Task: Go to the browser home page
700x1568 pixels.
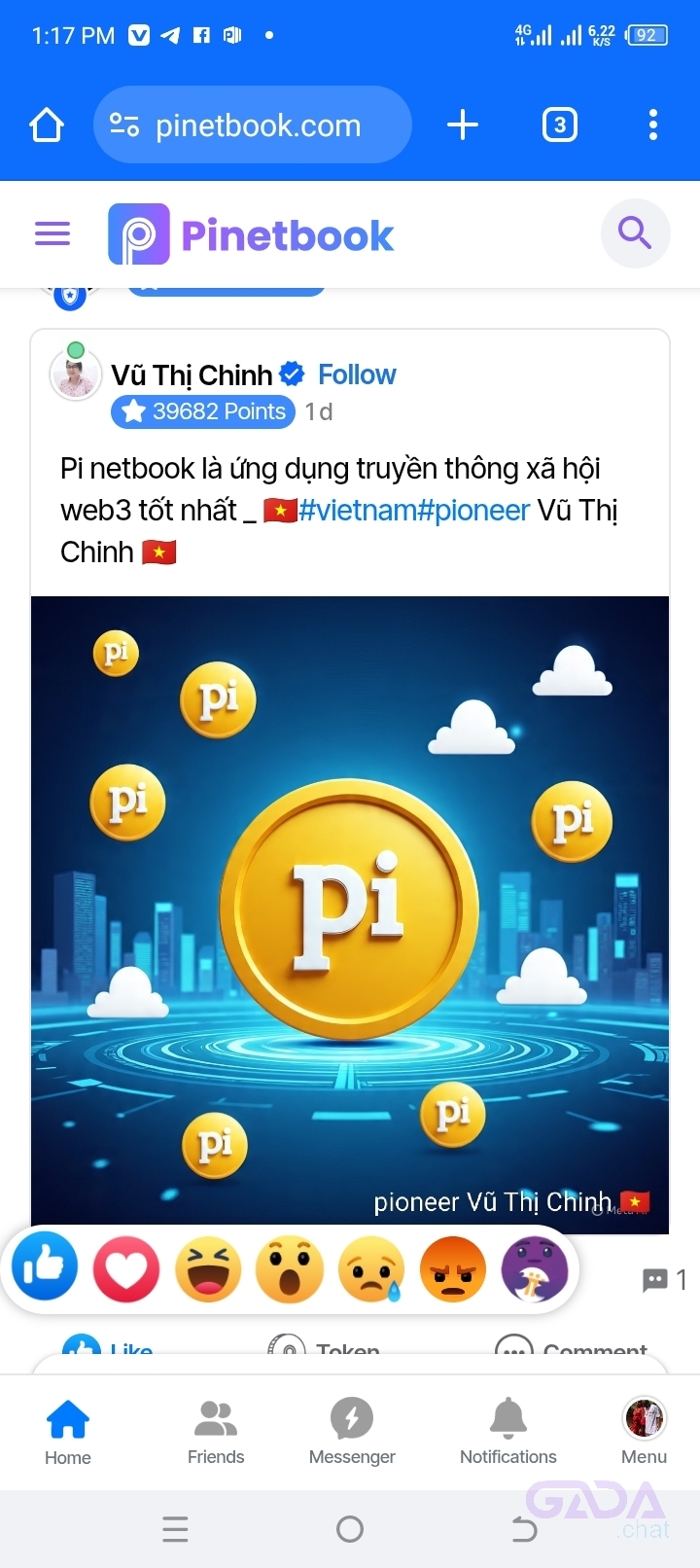Action: (47, 125)
